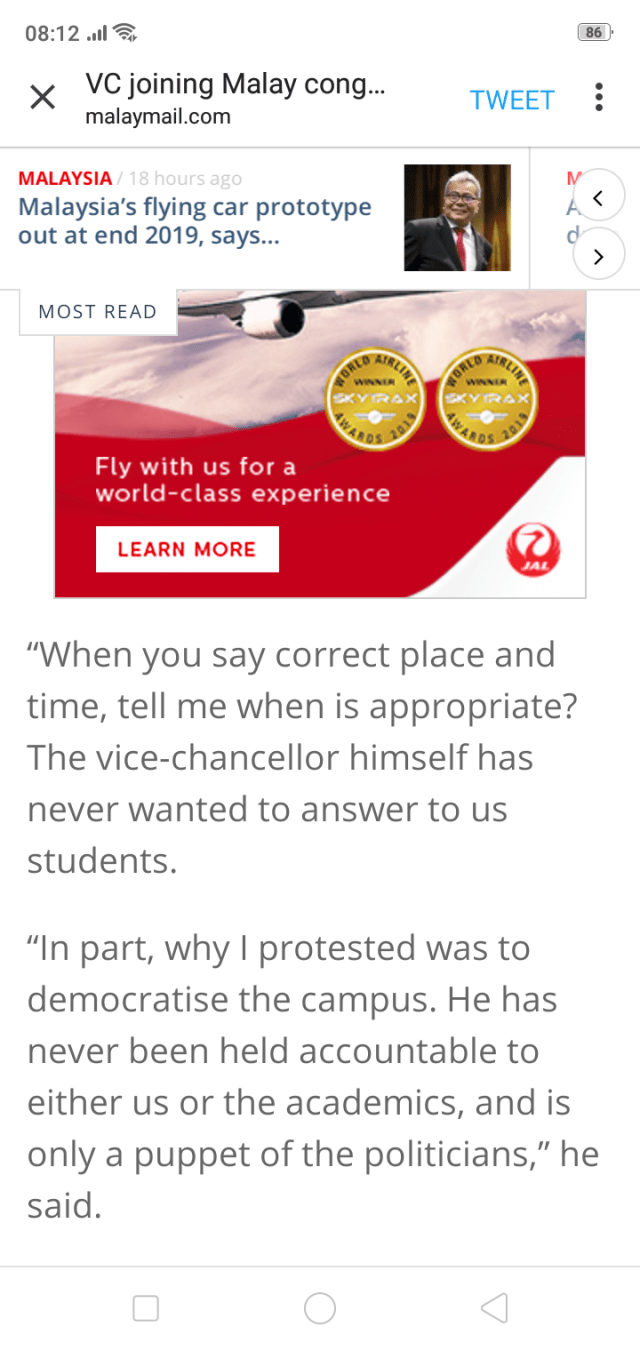Tap LEARN MORE on the JAL ad
Screen dimensions: 640x1351
click(x=187, y=549)
